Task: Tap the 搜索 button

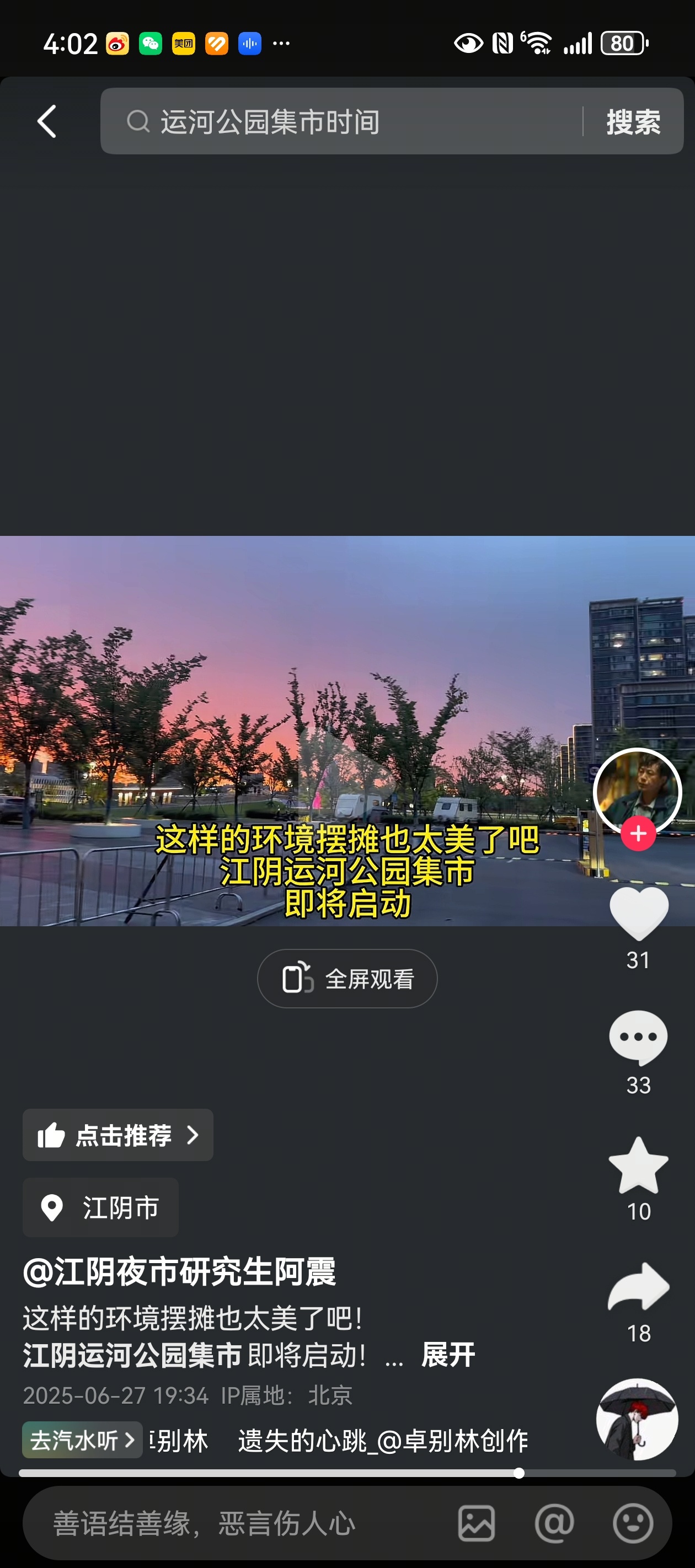Action: tap(633, 122)
